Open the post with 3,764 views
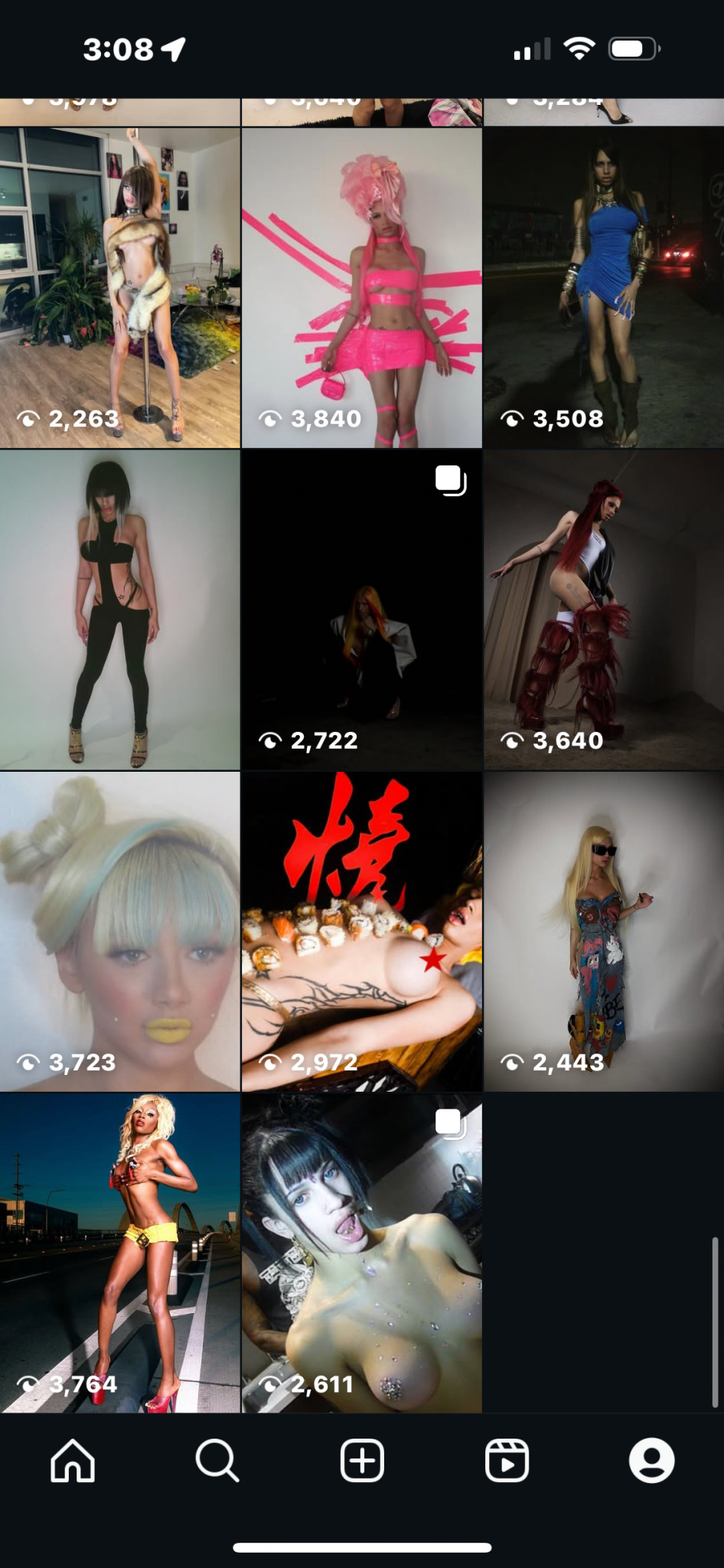The width and height of the screenshot is (724, 1568). point(120,1253)
